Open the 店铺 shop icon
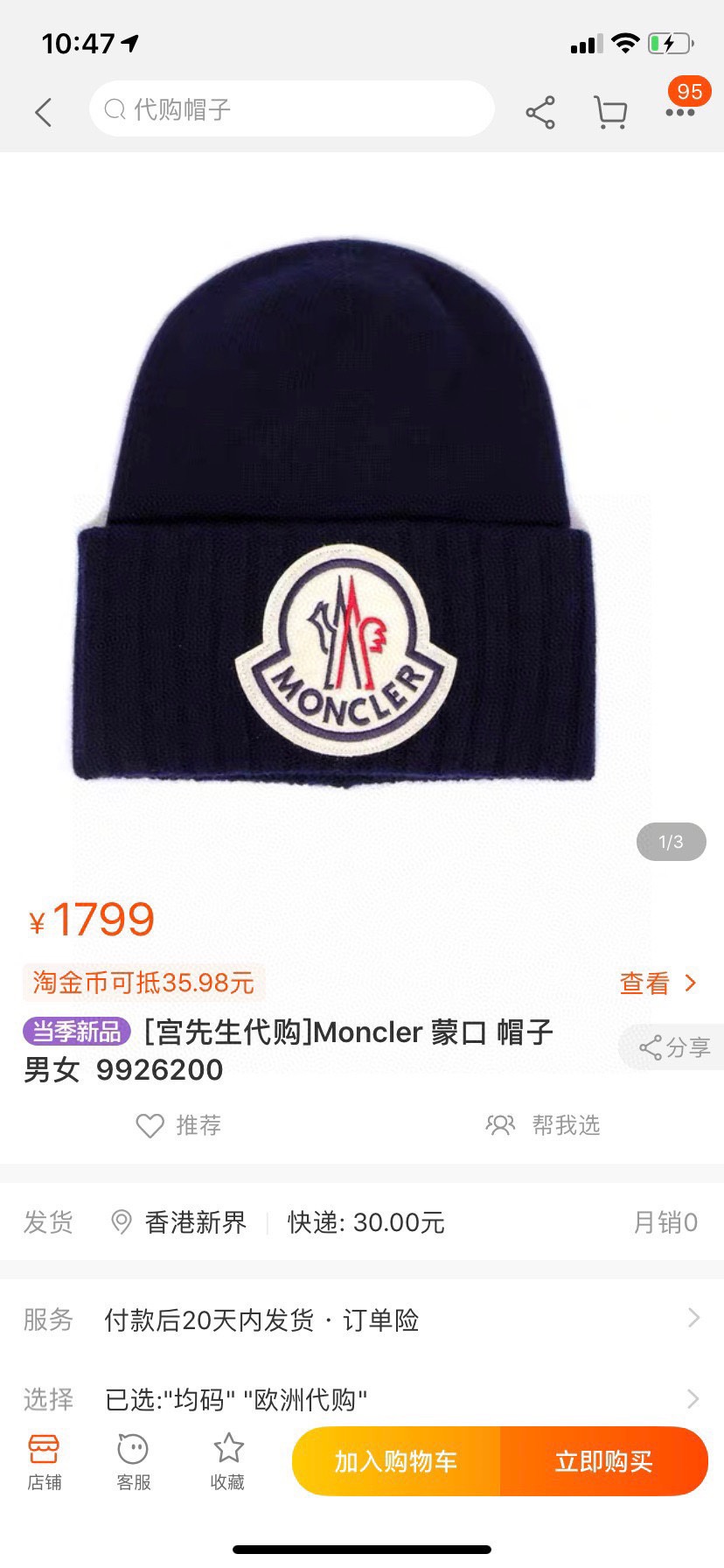The image size is (724, 1568). [x=45, y=1459]
